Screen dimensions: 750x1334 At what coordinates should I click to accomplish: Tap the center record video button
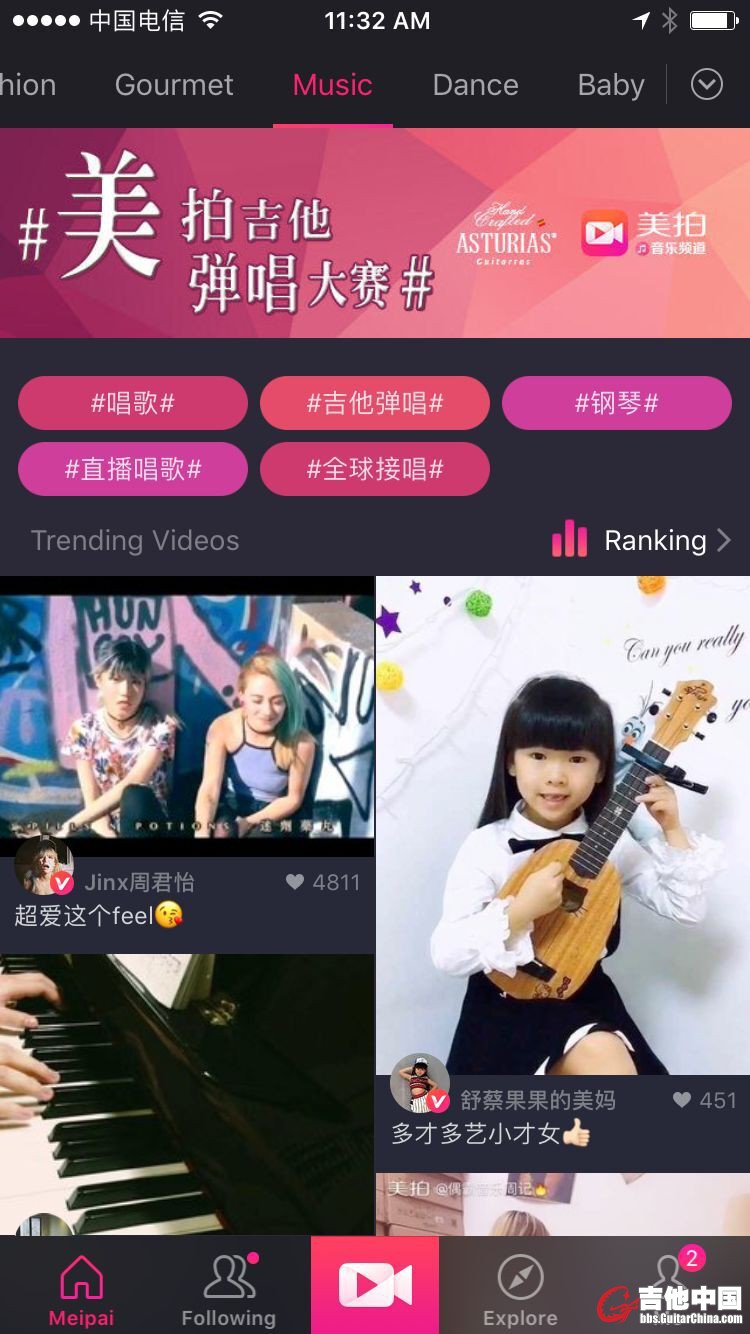coord(375,1286)
